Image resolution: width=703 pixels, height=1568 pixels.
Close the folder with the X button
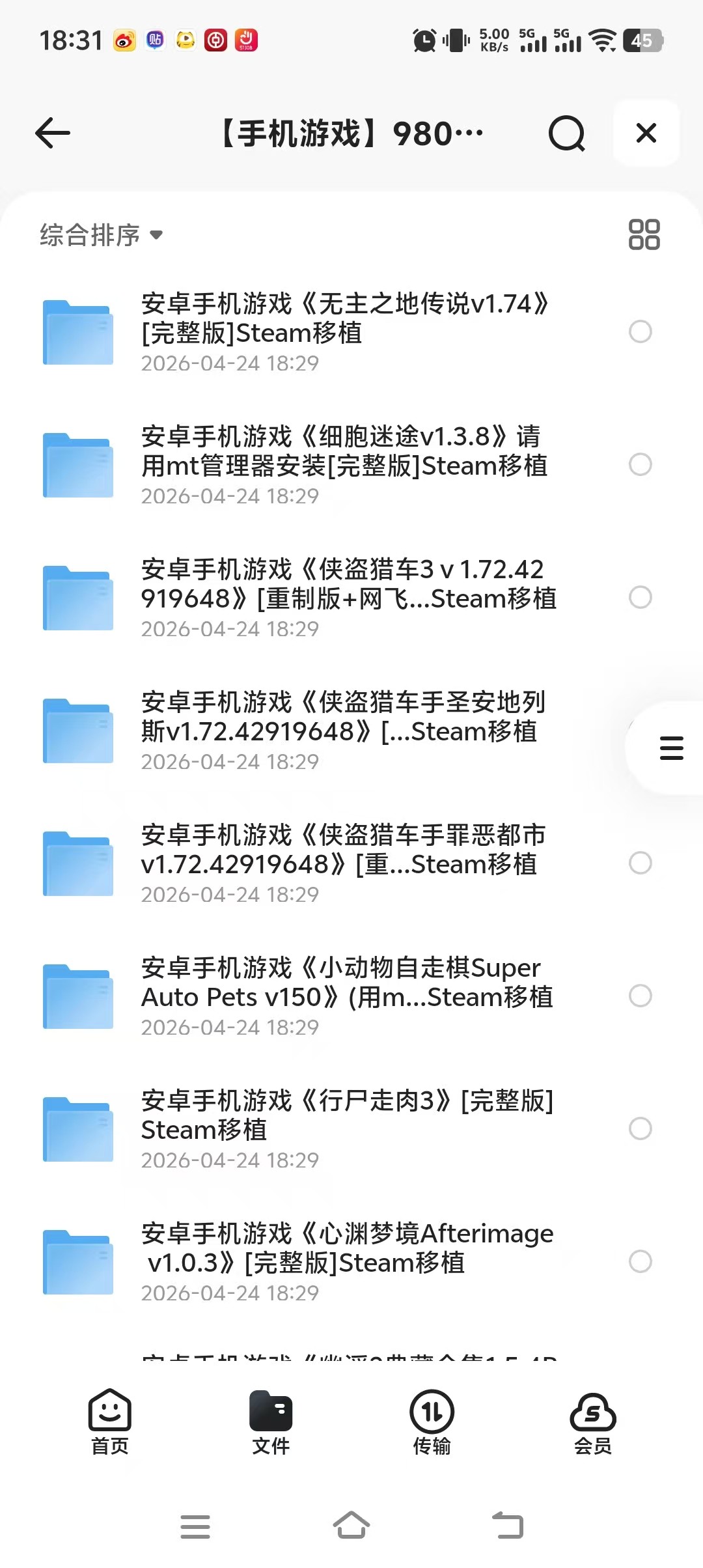tap(646, 133)
